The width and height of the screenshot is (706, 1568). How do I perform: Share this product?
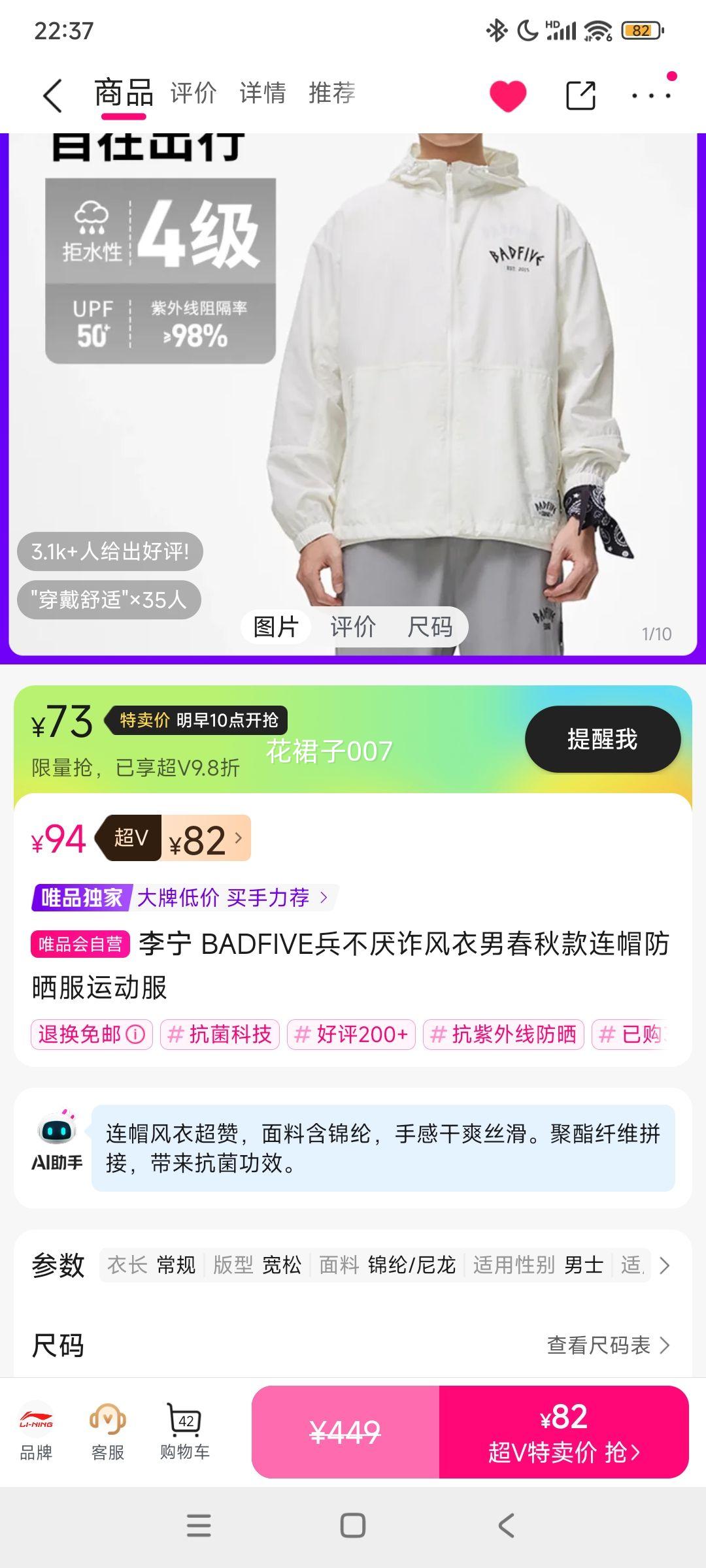click(x=580, y=96)
